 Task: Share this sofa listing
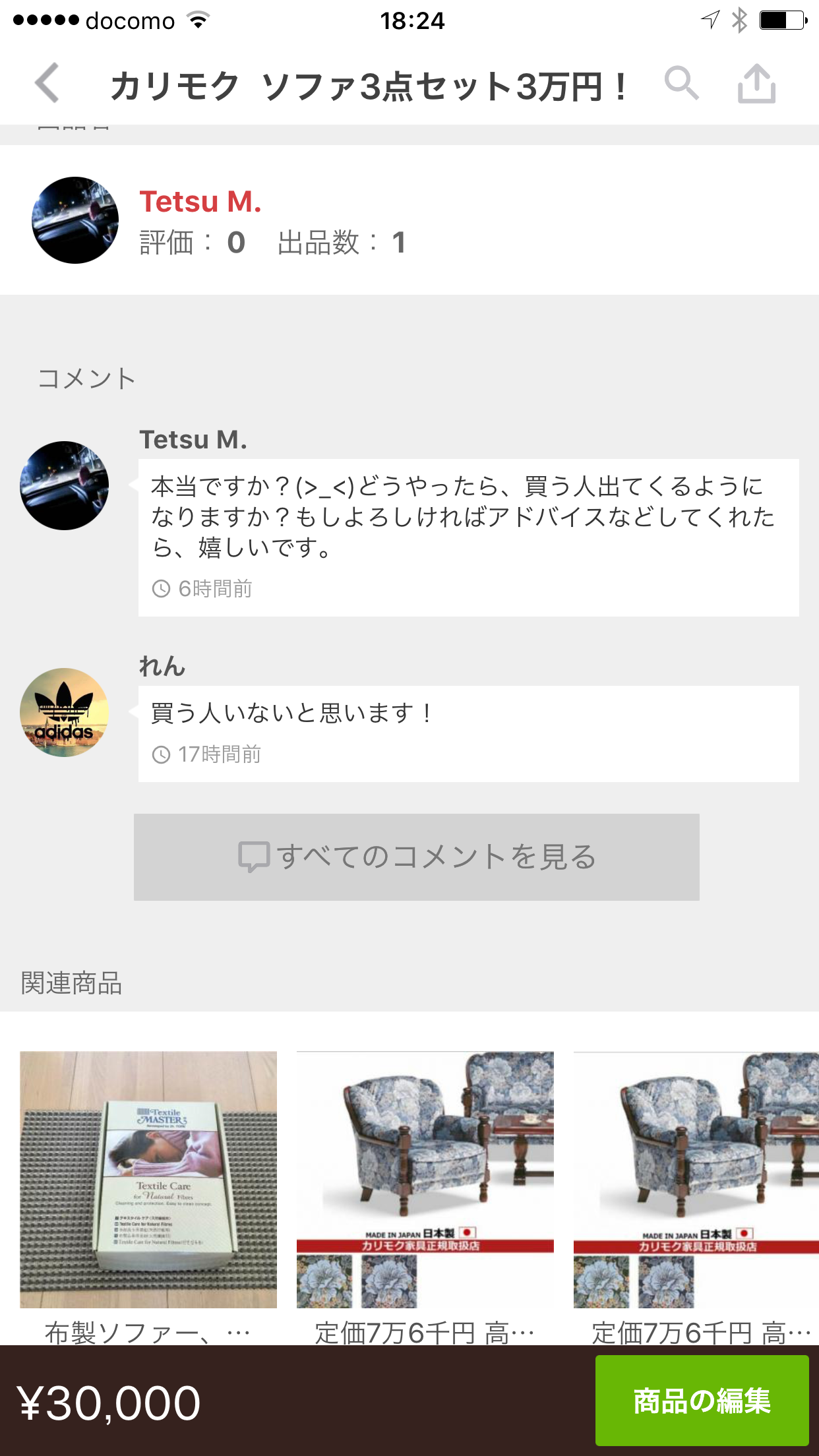tap(756, 84)
